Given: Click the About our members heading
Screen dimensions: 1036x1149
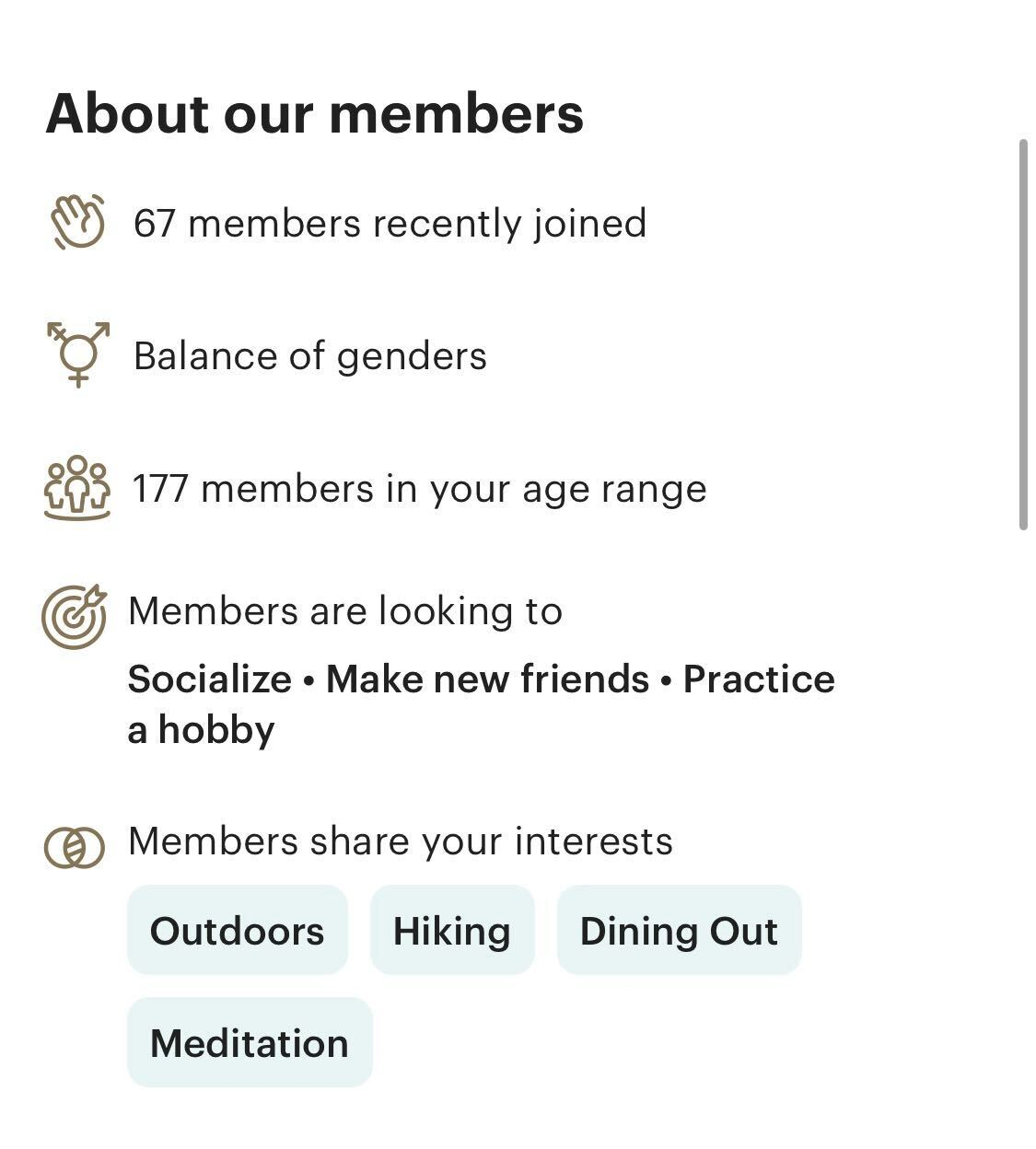Looking at the screenshot, I should click(x=316, y=112).
